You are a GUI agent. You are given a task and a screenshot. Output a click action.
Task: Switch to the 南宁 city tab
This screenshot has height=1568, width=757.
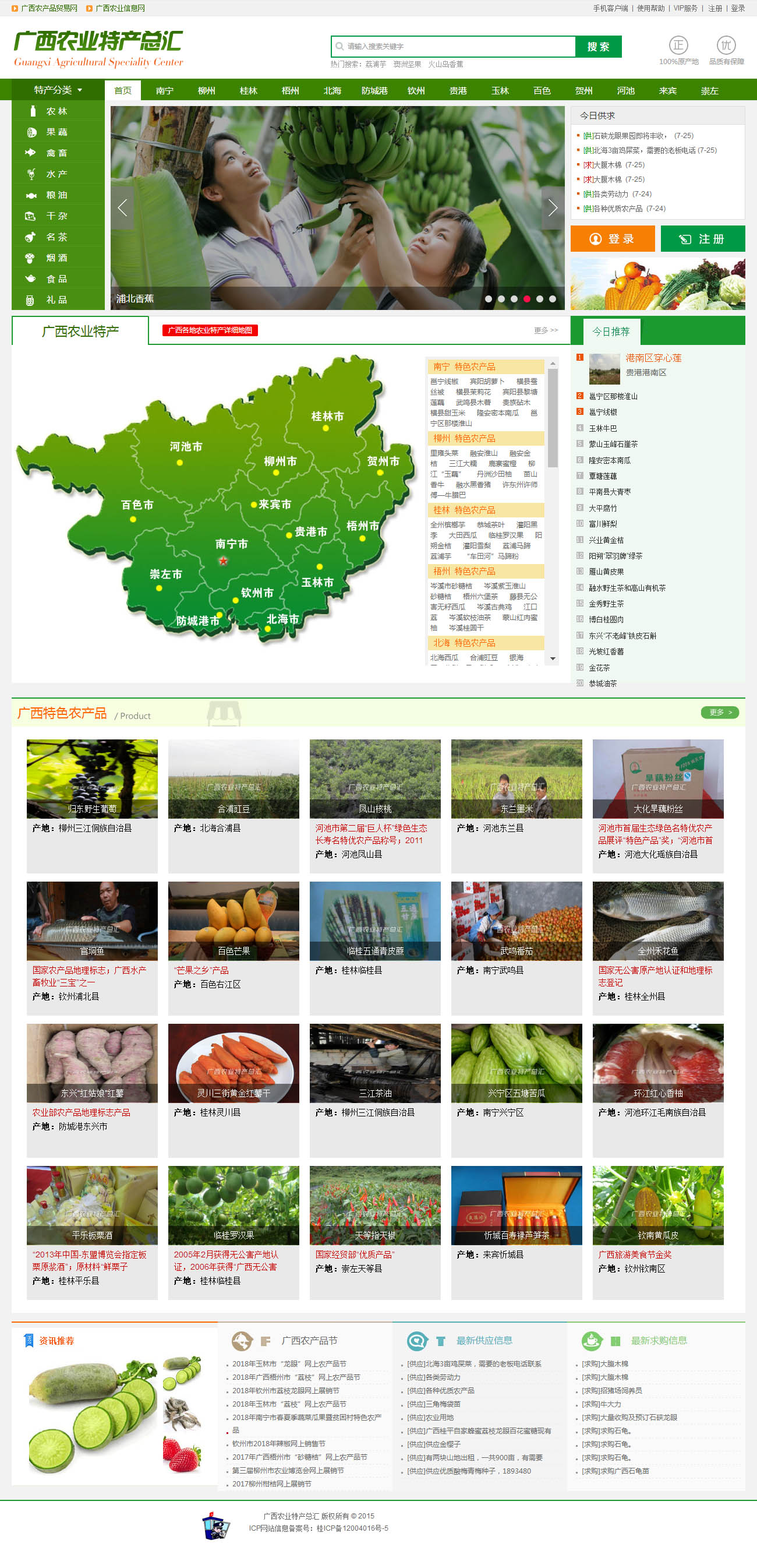(164, 91)
